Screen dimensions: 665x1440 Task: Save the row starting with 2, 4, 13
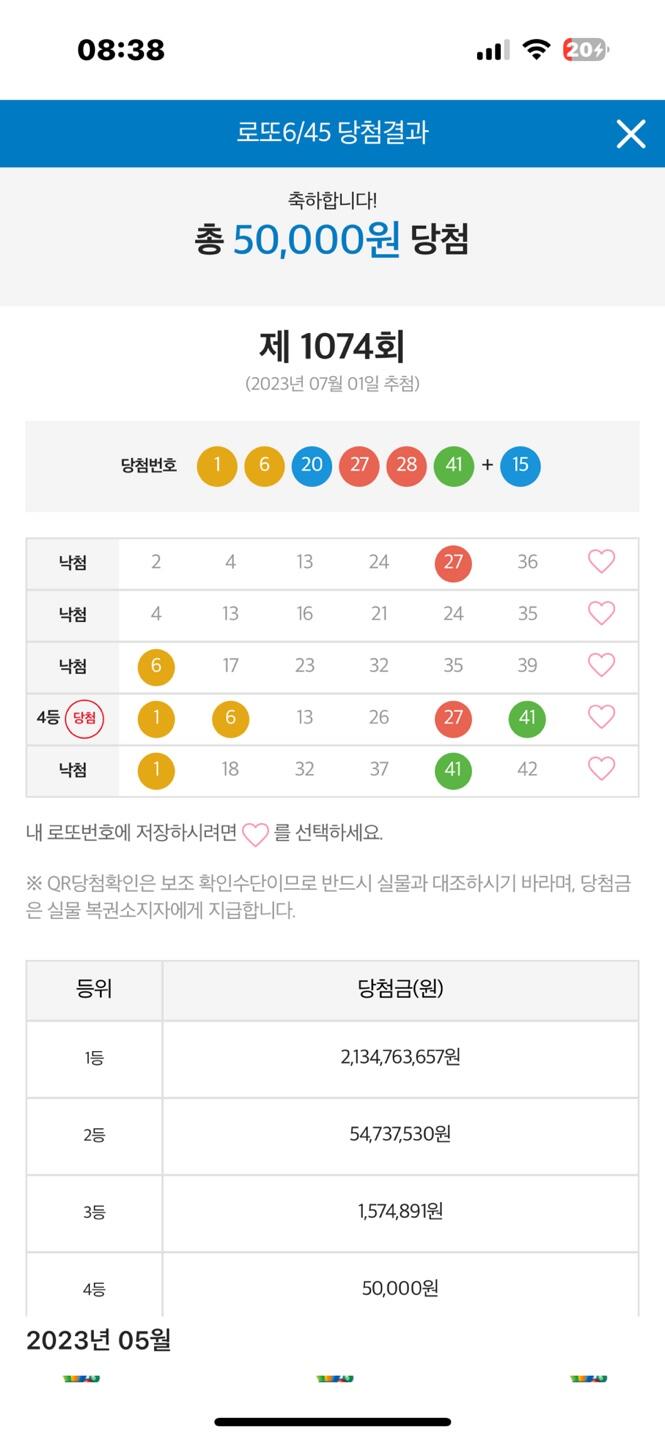pyautogui.click(x=601, y=562)
